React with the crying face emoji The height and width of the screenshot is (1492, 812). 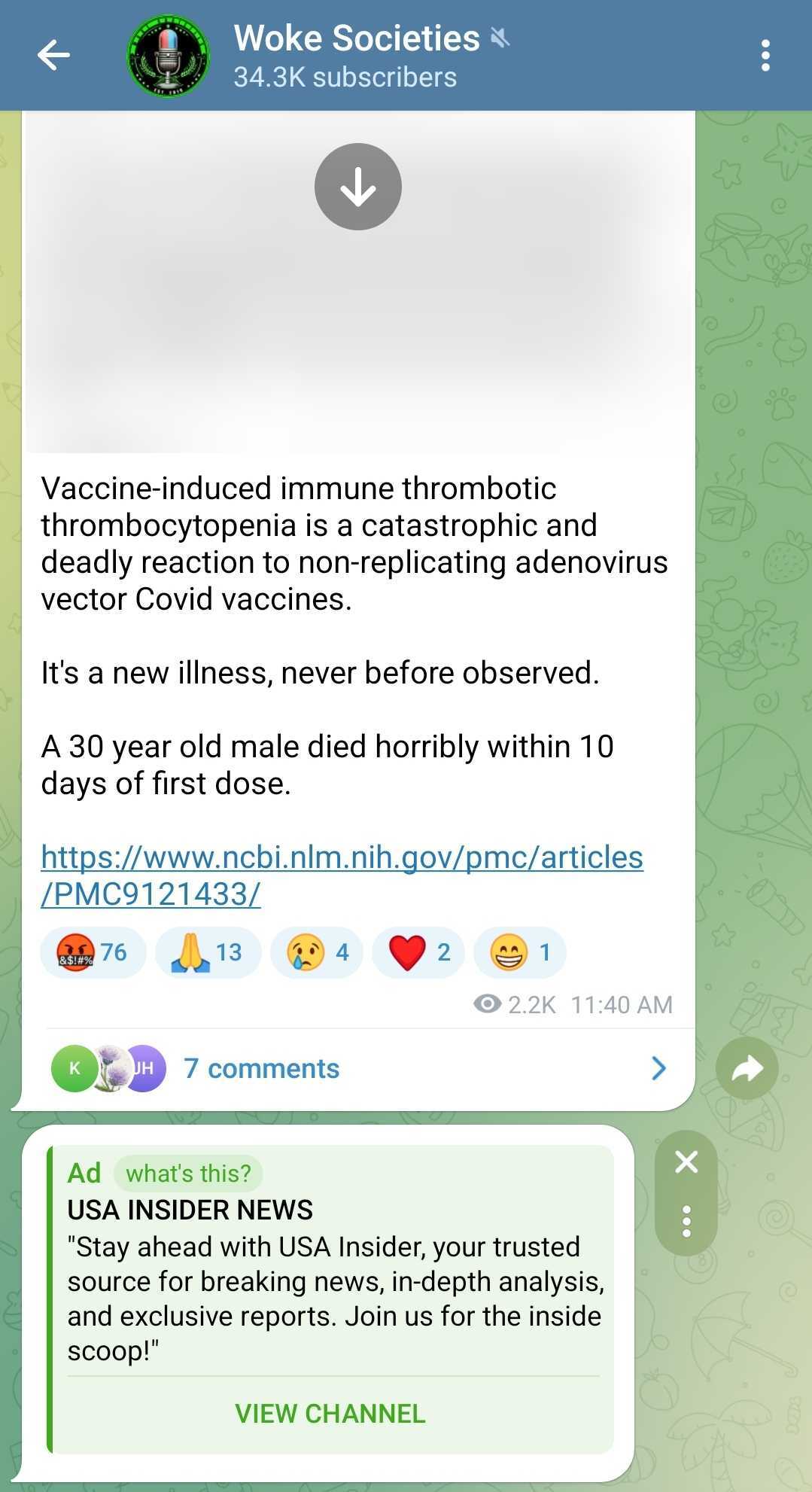click(316, 952)
